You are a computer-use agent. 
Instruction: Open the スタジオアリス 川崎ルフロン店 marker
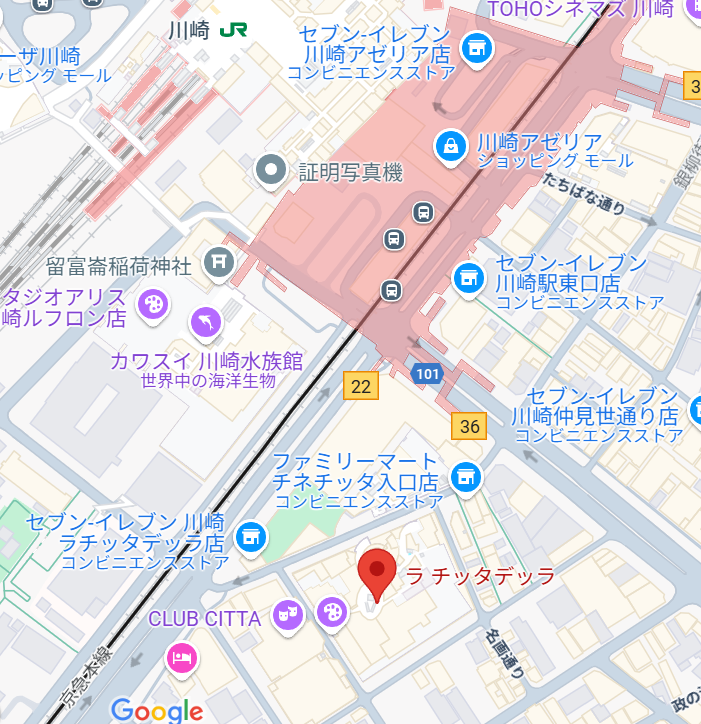(x=153, y=303)
